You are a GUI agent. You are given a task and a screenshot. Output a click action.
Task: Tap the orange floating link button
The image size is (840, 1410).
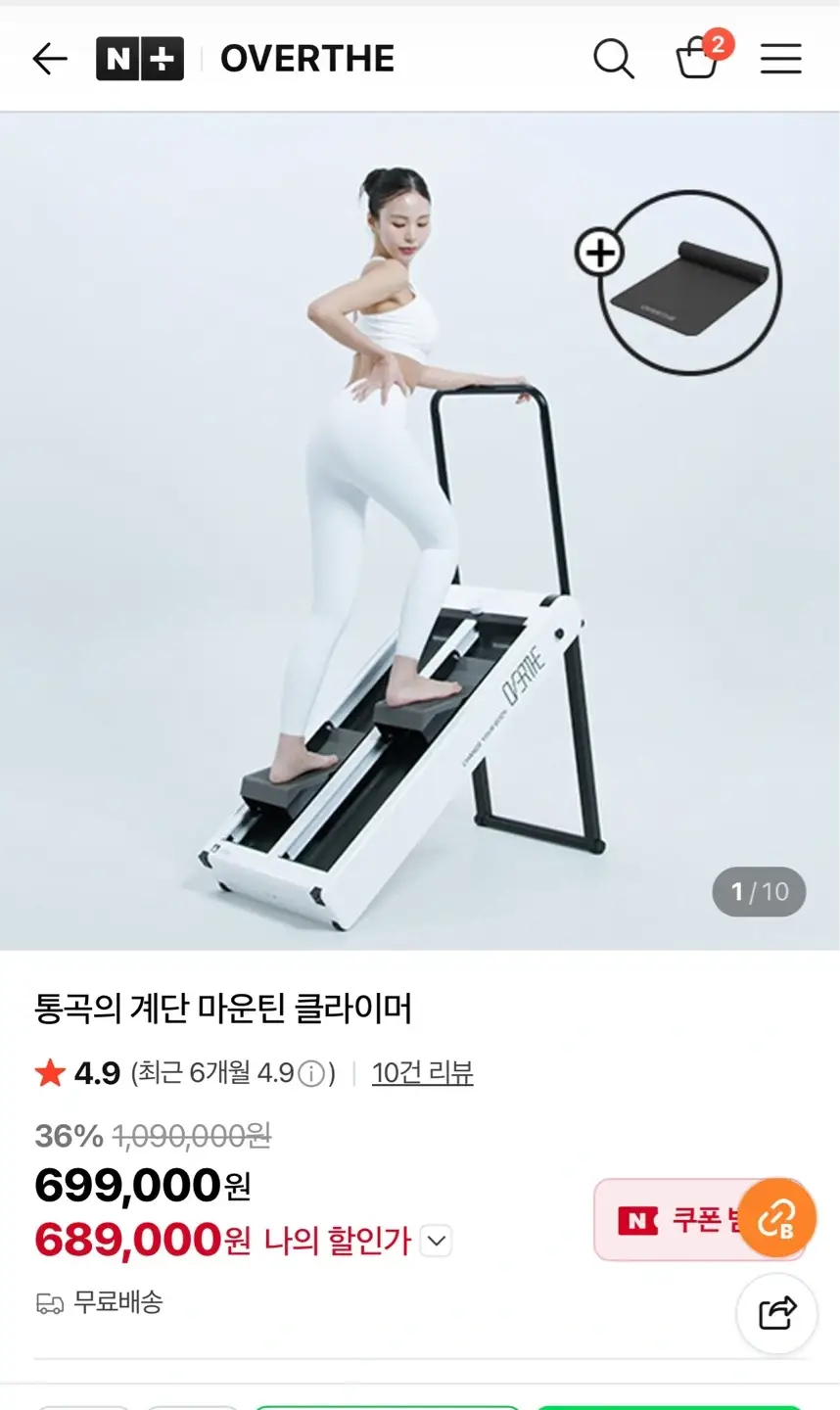click(777, 1219)
